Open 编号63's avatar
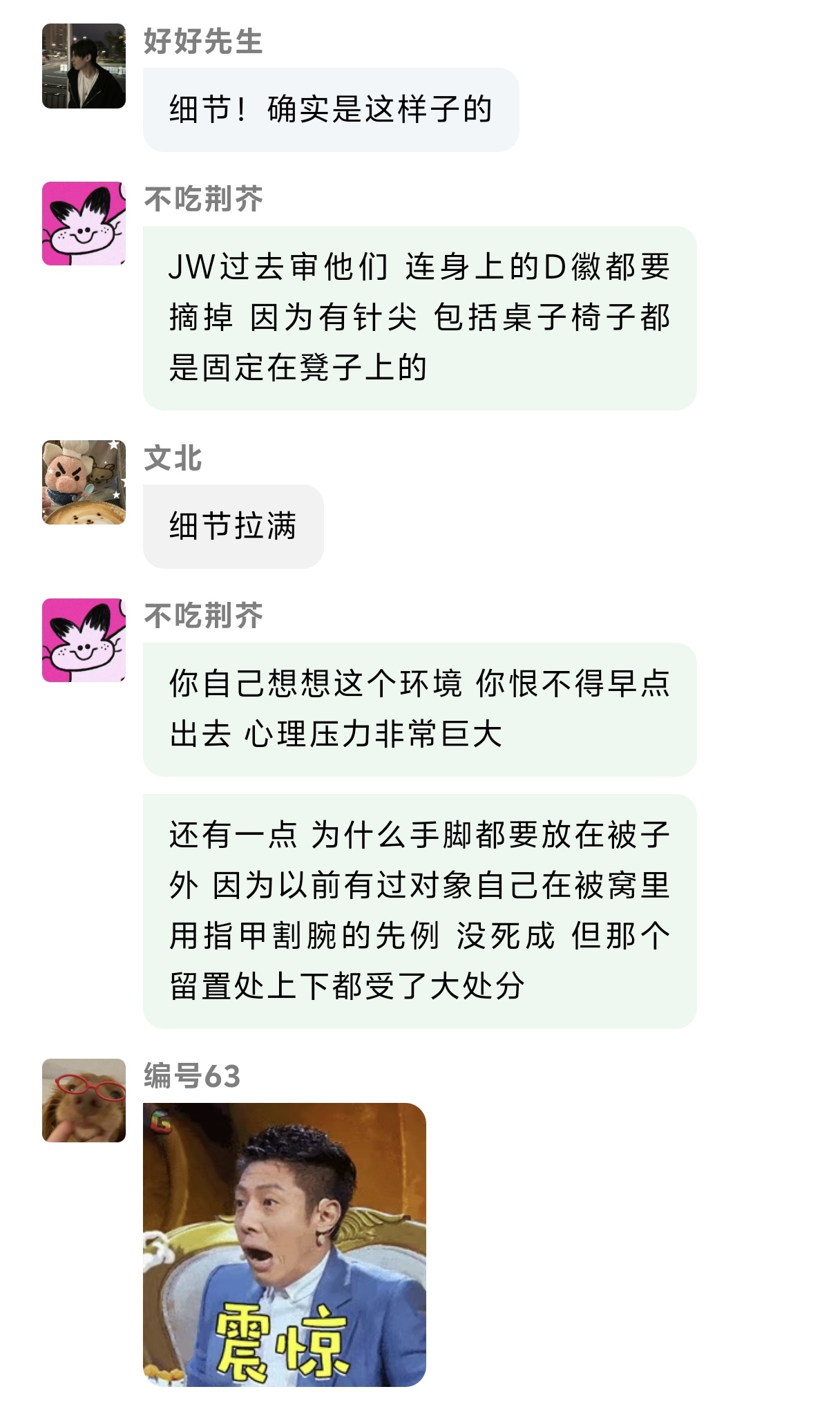 click(x=84, y=1099)
